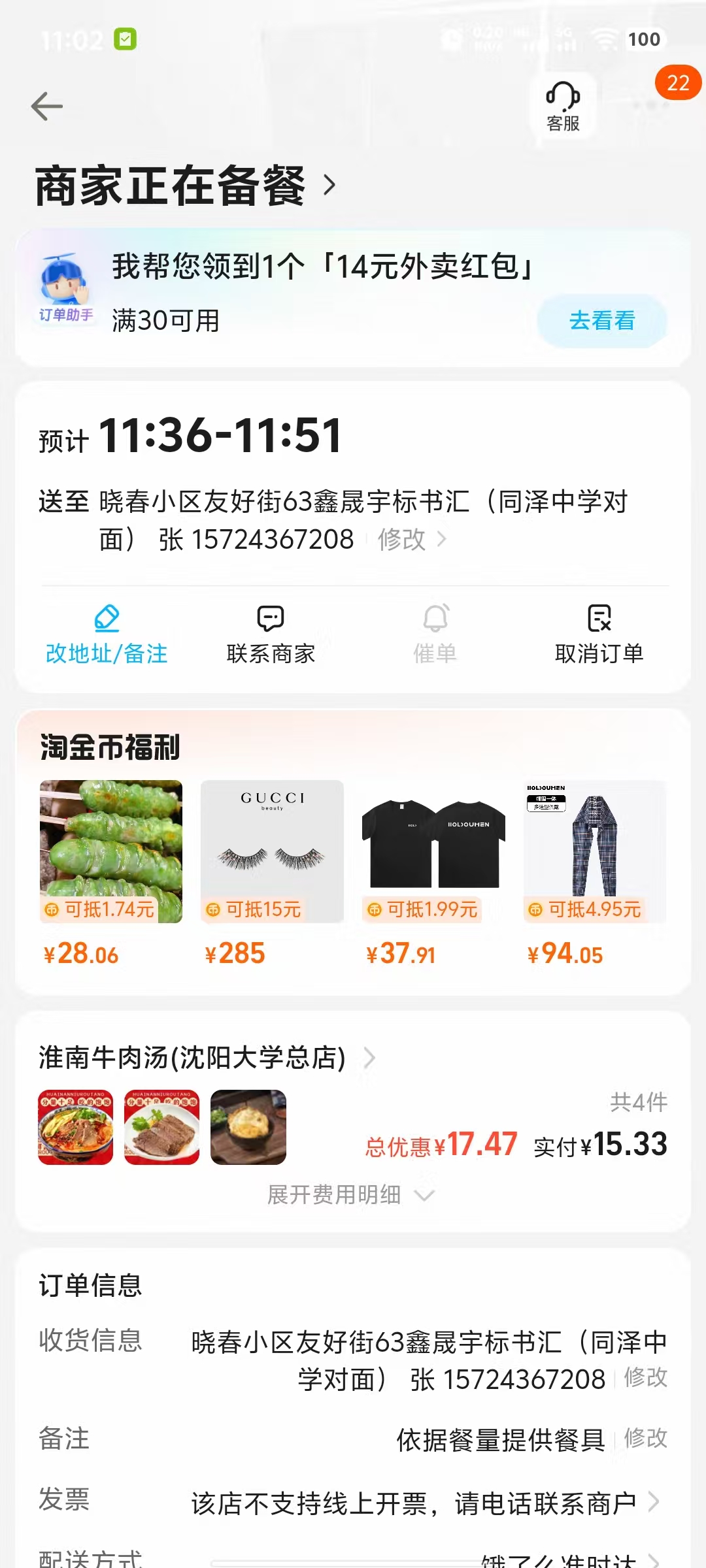The width and height of the screenshot is (706, 1568).
Task: Open the 发票 invoice row
Action: tap(425, 1503)
